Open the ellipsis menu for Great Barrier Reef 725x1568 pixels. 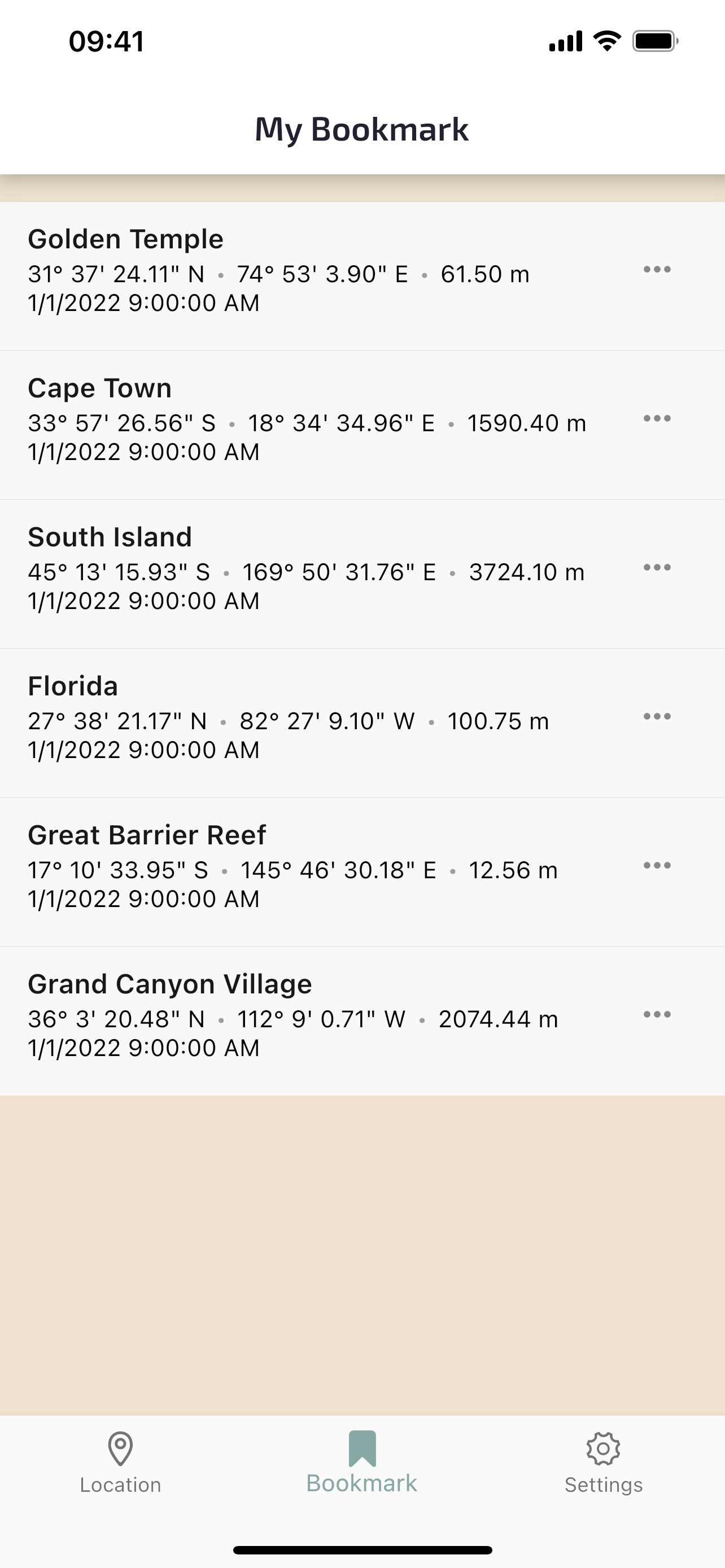click(657, 866)
